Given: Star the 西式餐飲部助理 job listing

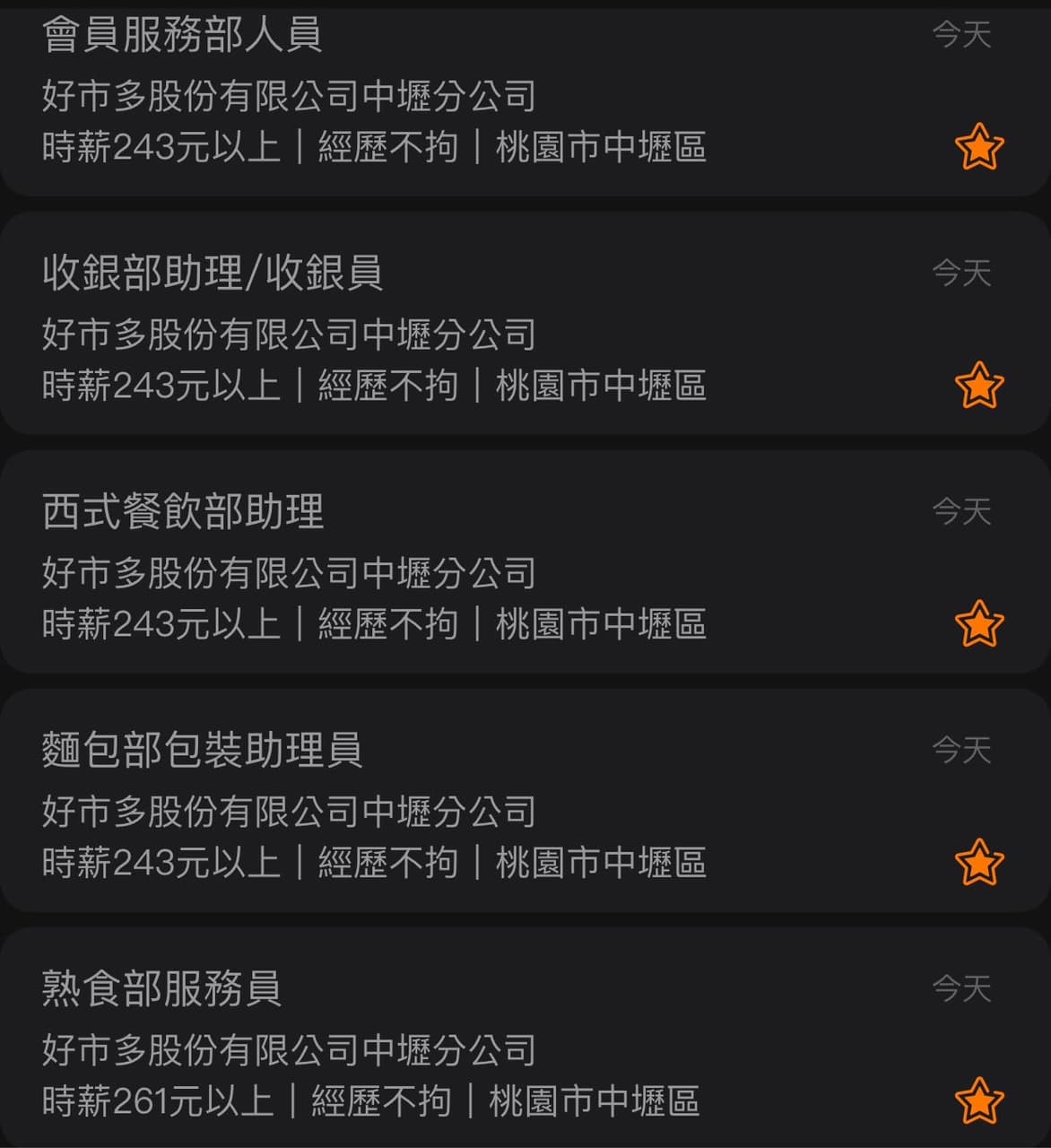Looking at the screenshot, I should click(981, 624).
